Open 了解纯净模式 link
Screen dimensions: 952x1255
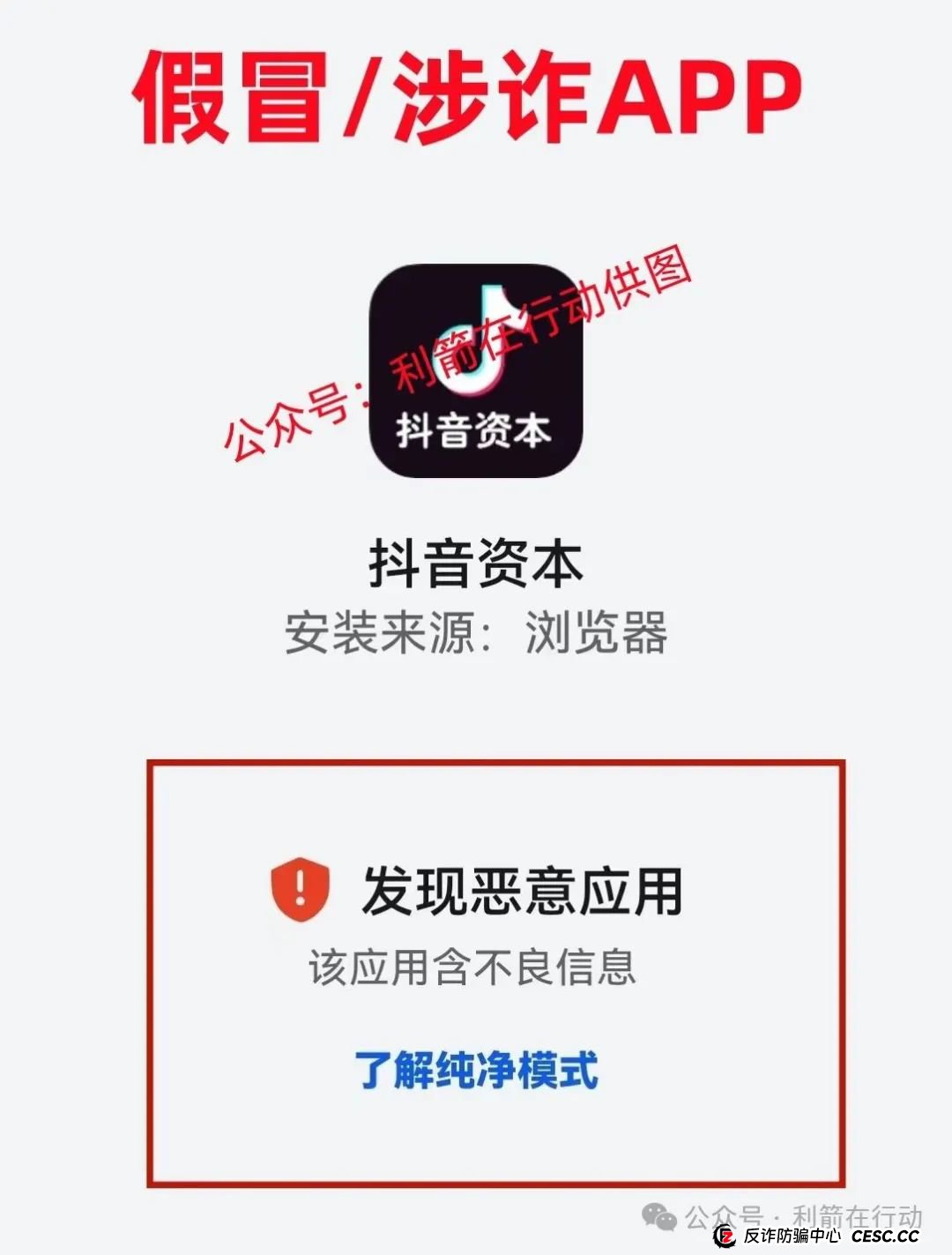[x=480, y=1069]
